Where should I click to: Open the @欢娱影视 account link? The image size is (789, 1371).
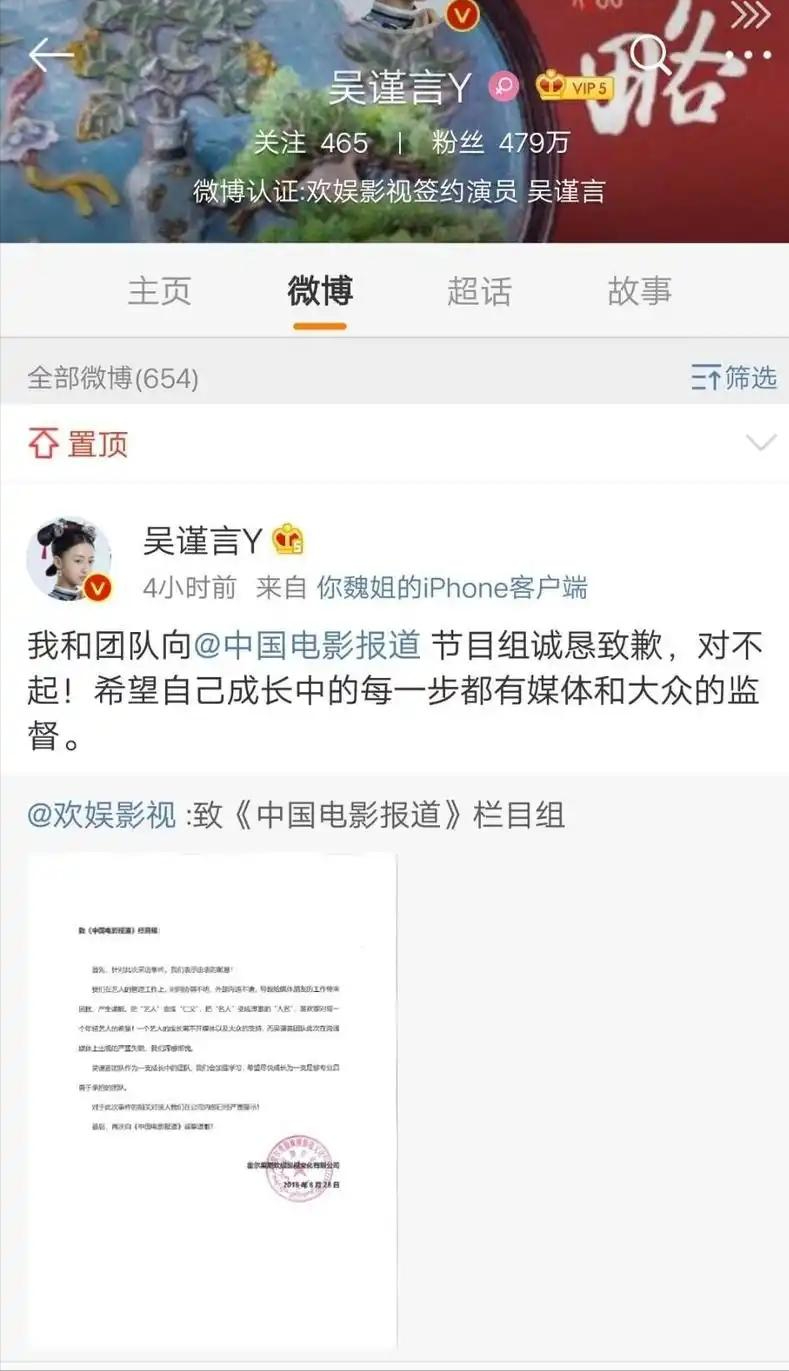coord(102,815)
